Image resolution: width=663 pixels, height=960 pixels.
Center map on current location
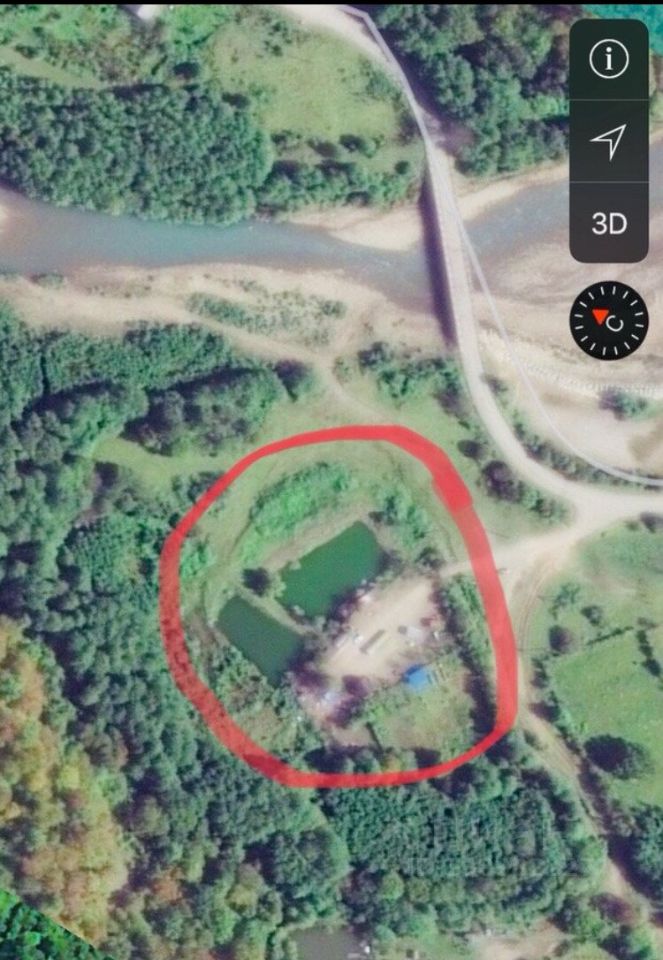(608, 141)
